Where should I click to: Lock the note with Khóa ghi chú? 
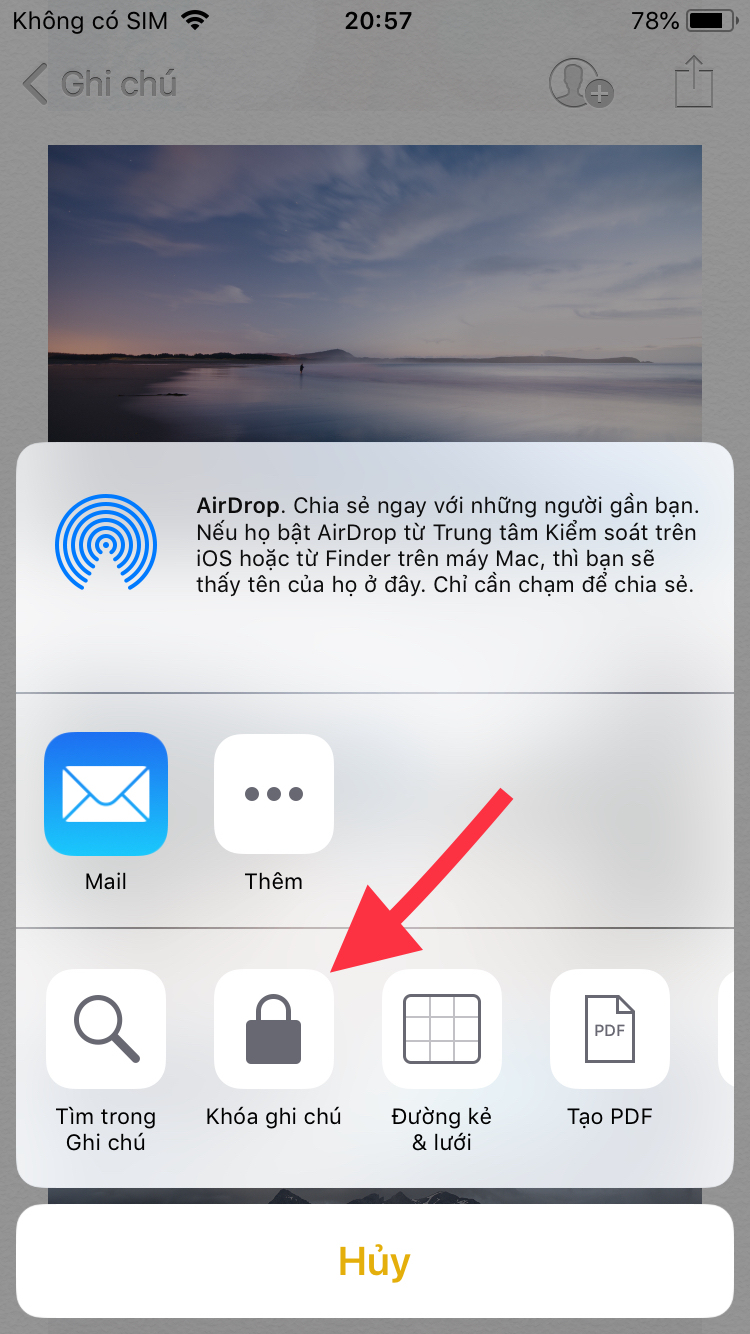tap(274, 1029)
